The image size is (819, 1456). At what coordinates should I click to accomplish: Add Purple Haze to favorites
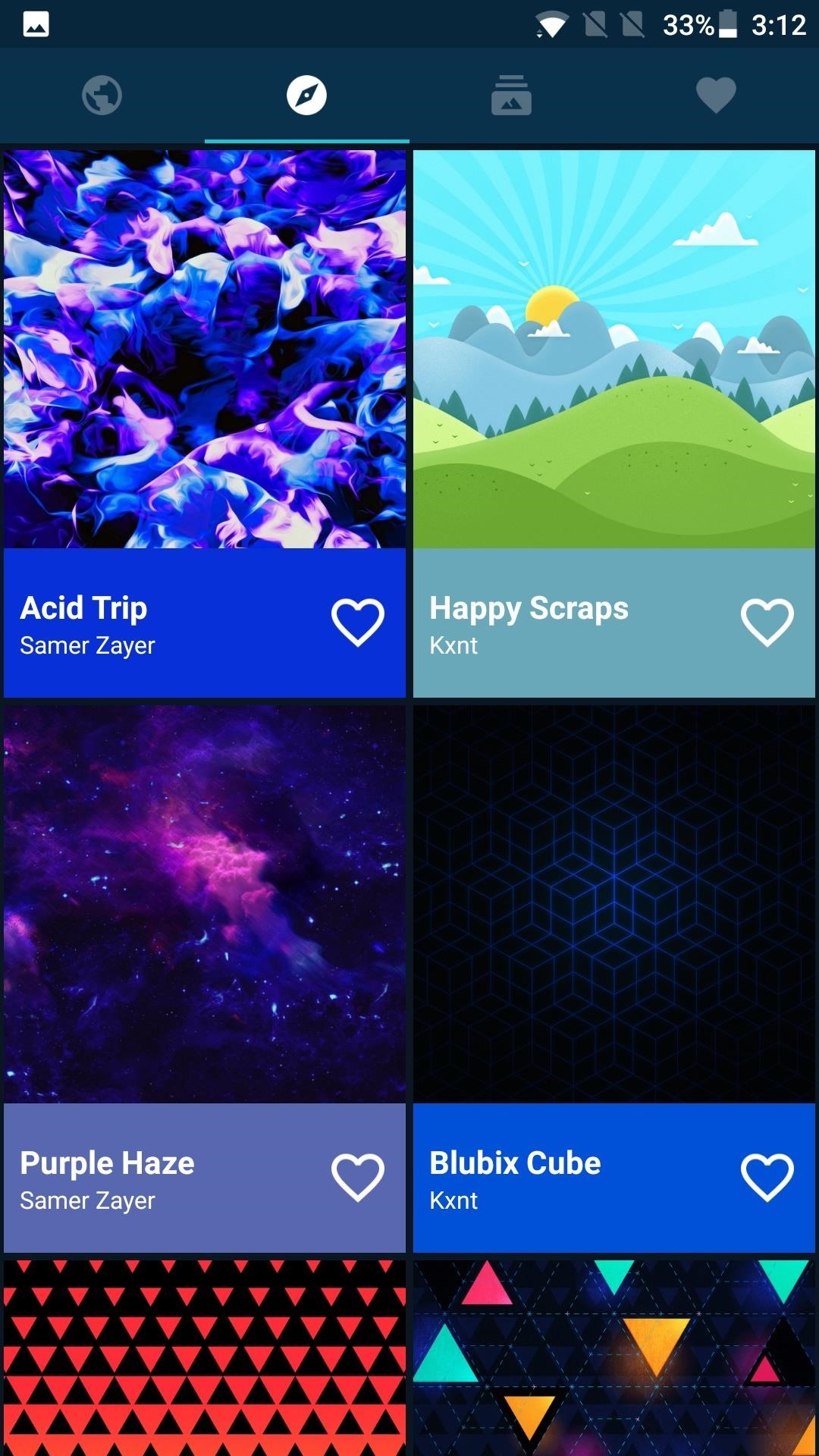click(x=357, y=1177)
